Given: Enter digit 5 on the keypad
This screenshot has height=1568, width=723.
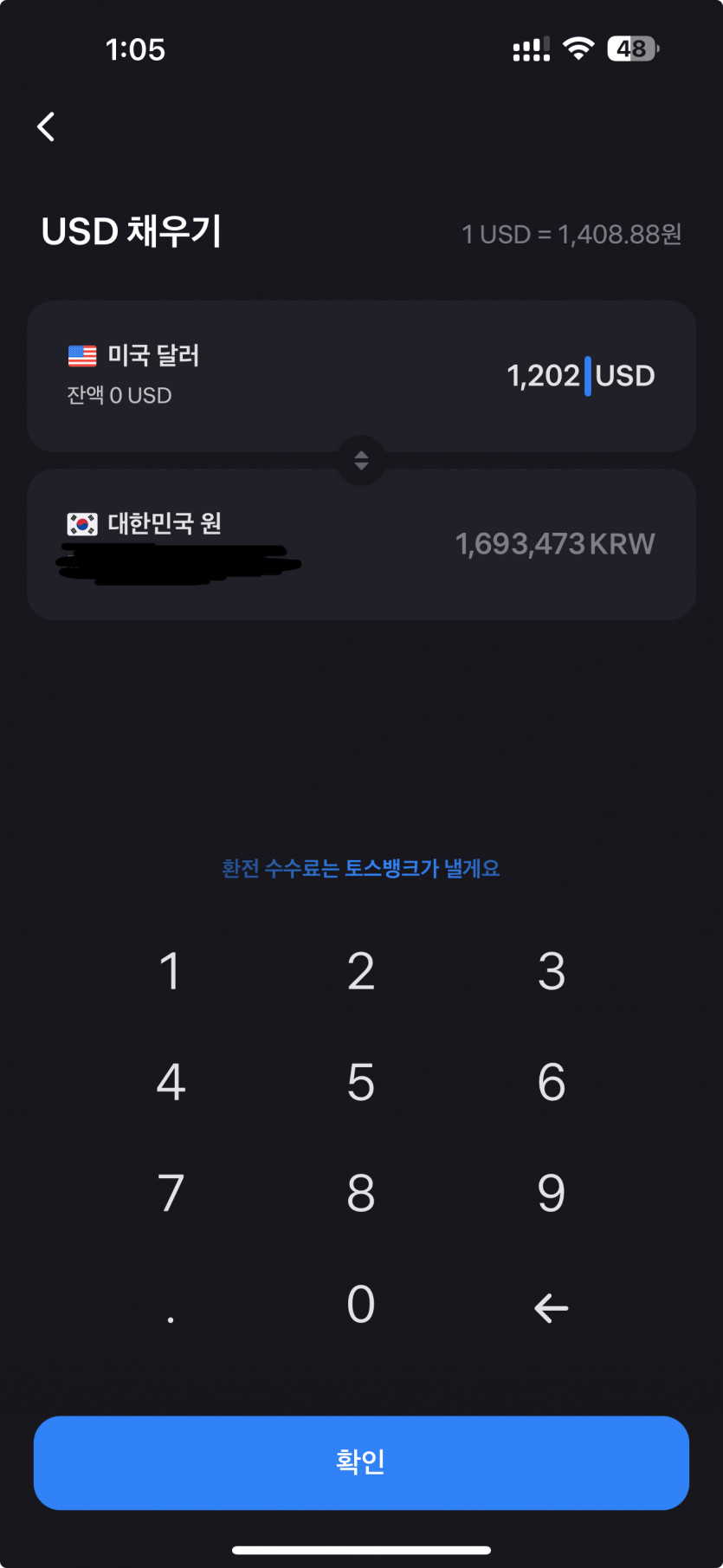Looking at the screenshot, I should tap(361, 1082).
